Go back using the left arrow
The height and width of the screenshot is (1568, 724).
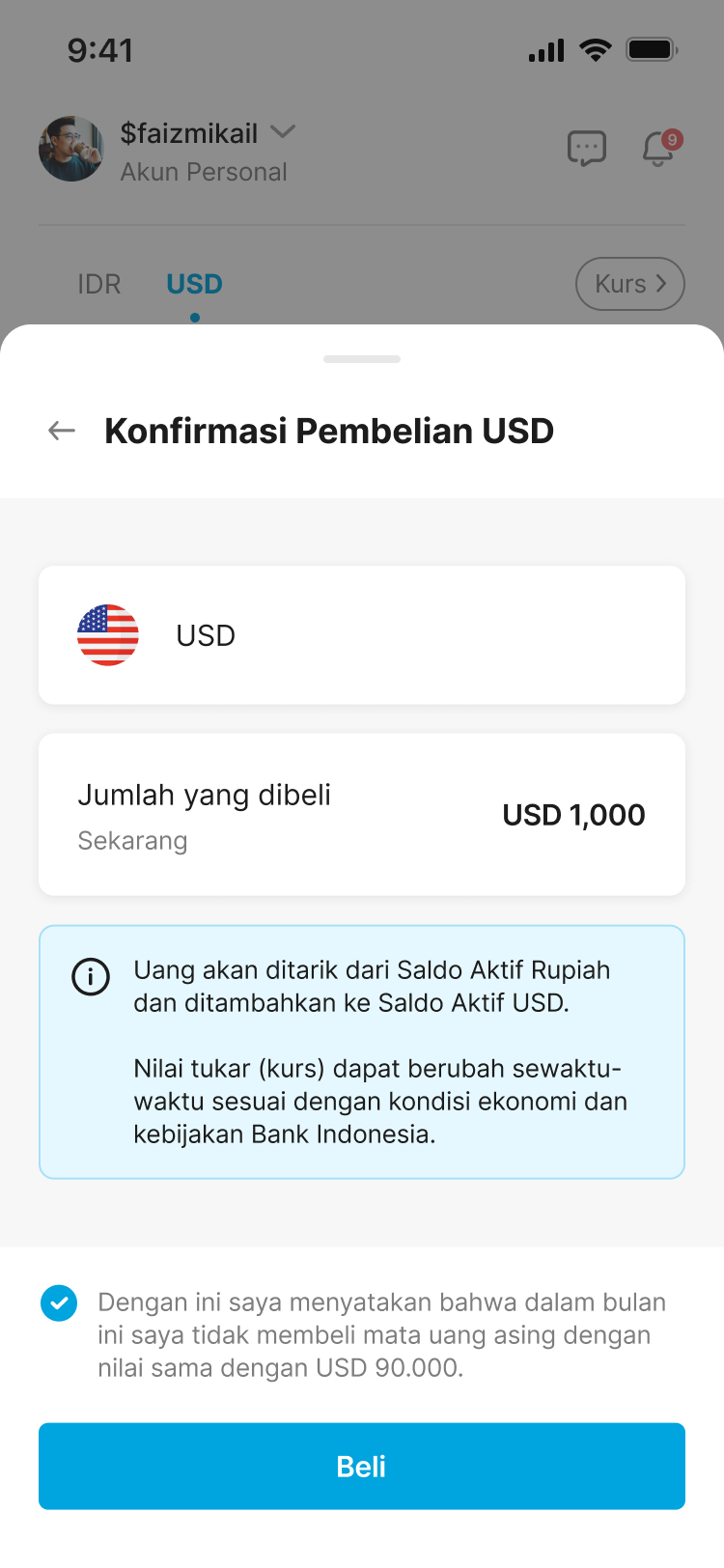[61, 431]
